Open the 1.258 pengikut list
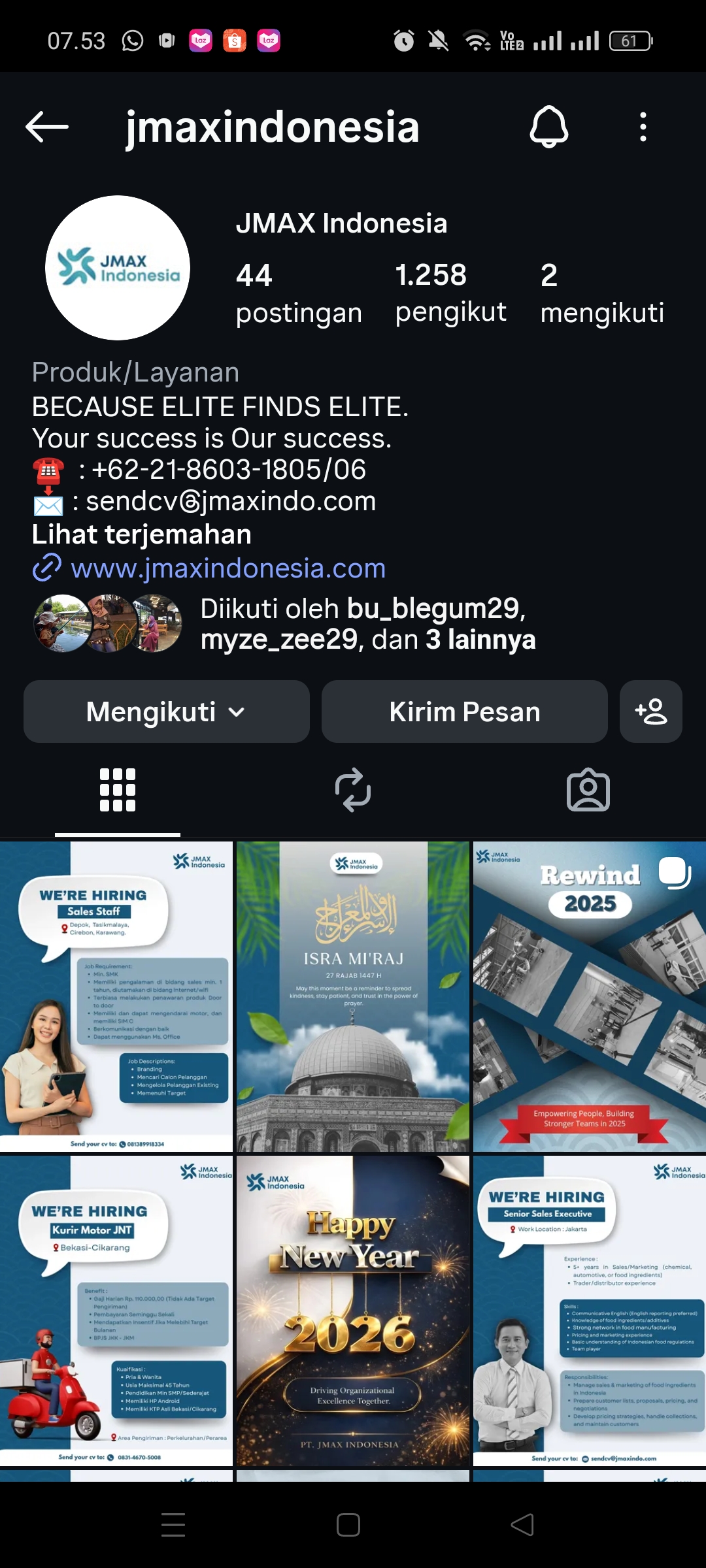 [450, 293]
